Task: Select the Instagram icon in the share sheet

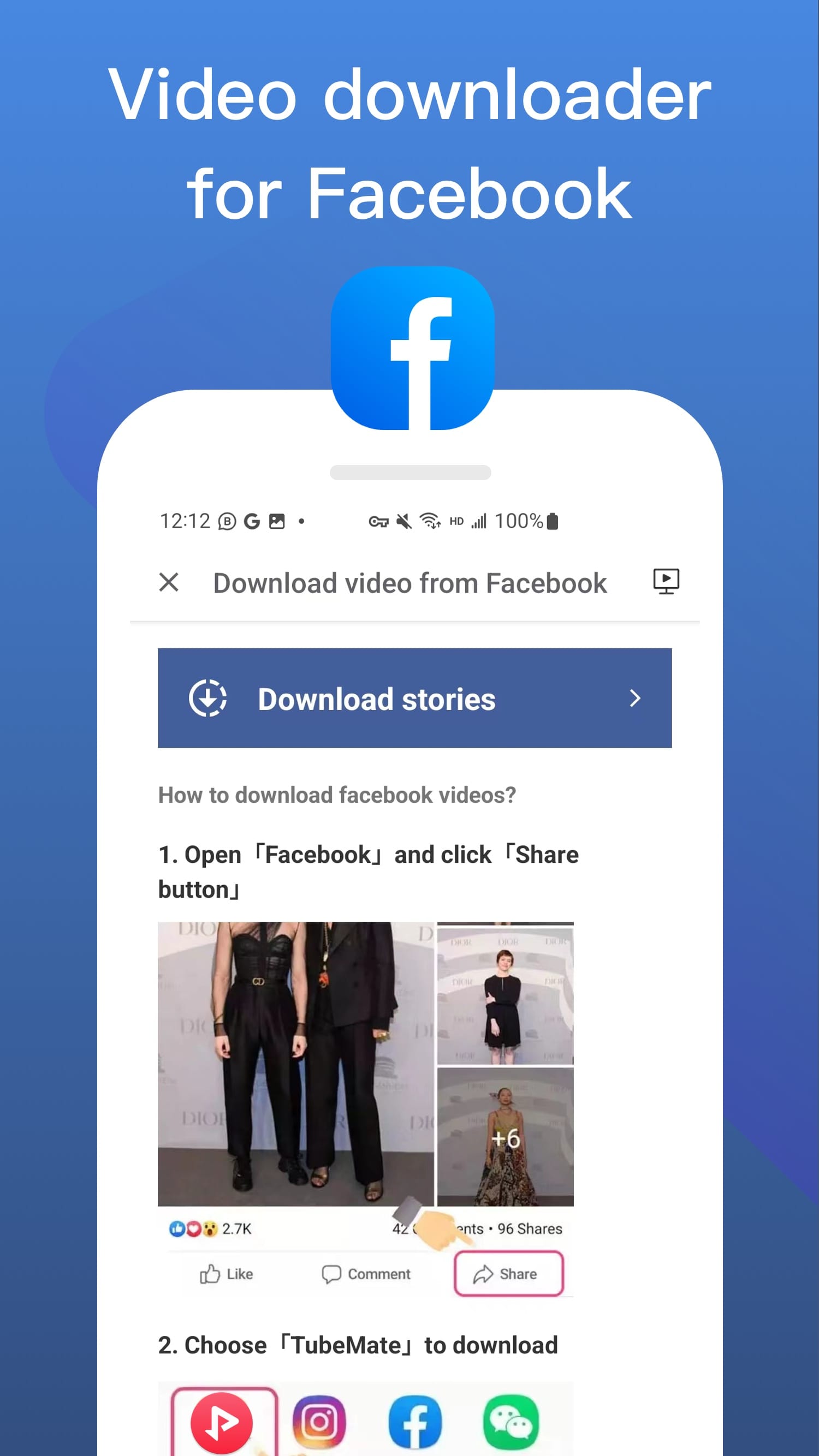Action: [319, 1421]
